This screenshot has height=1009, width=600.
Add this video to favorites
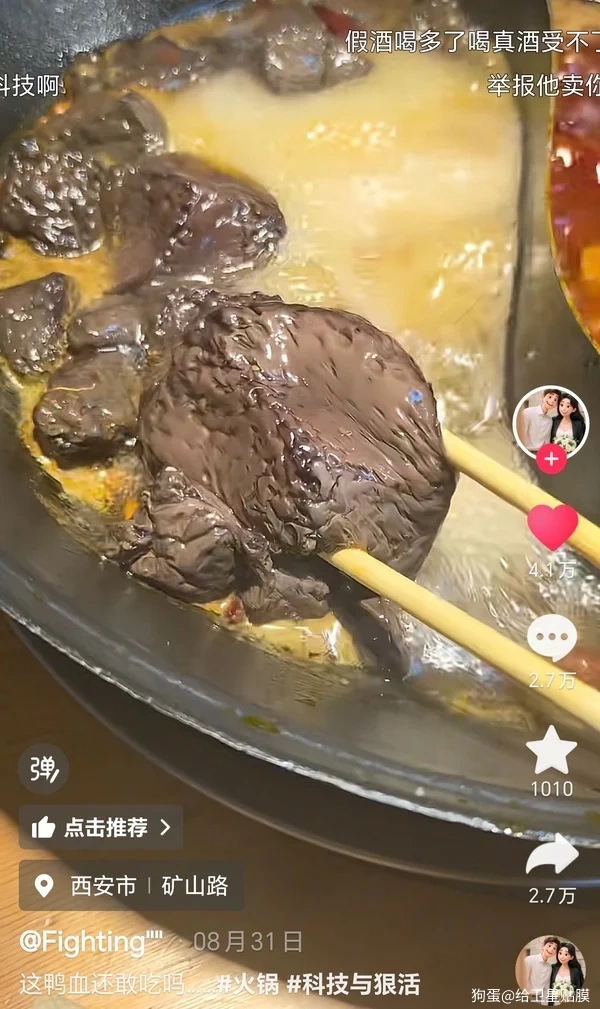(x=552, y=750)
